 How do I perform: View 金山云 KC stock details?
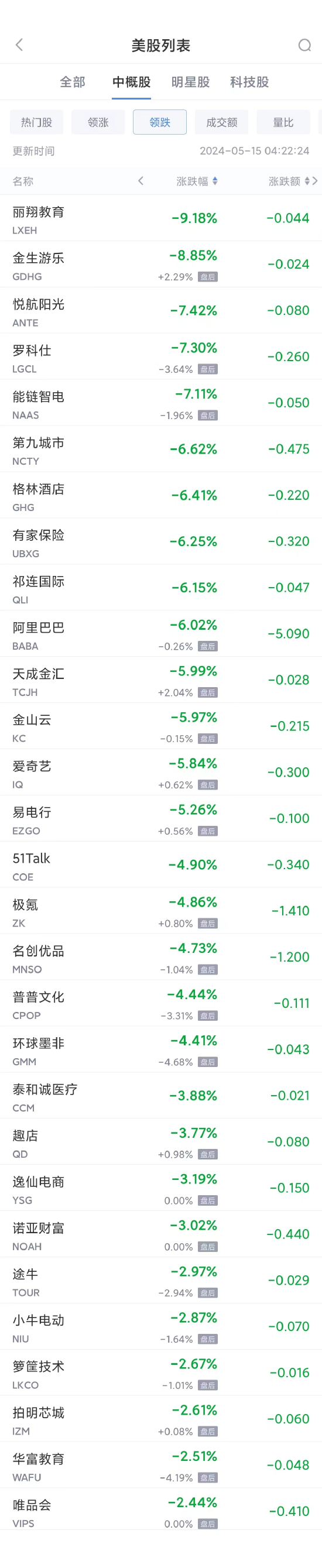(x=160, y=726)
